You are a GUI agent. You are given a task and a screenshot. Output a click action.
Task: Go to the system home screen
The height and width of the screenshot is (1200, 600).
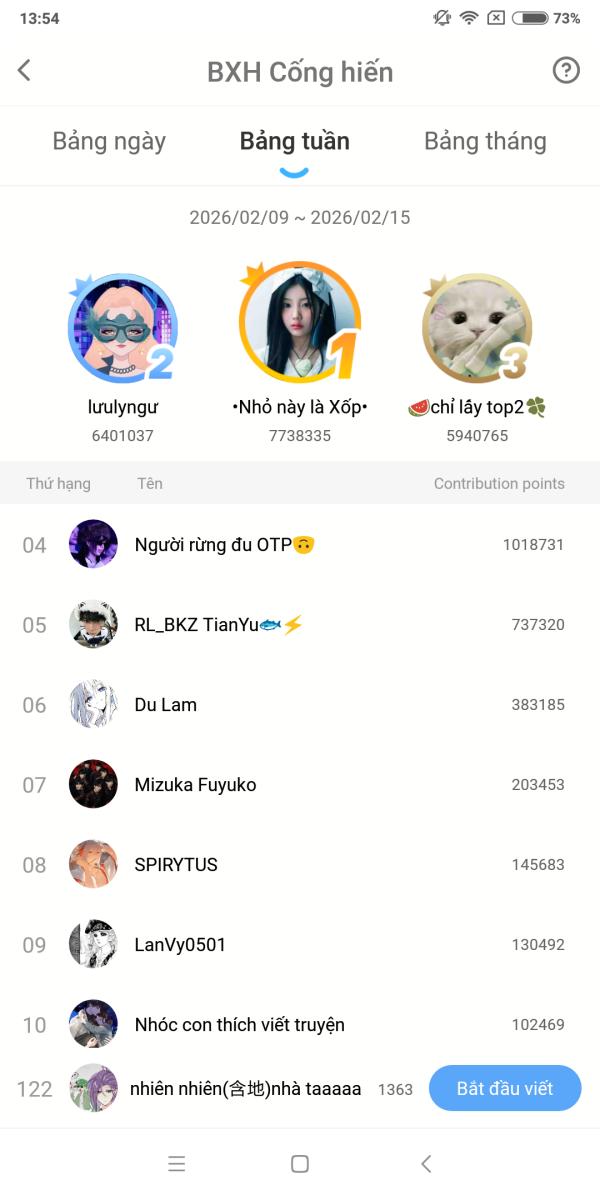299,1164
